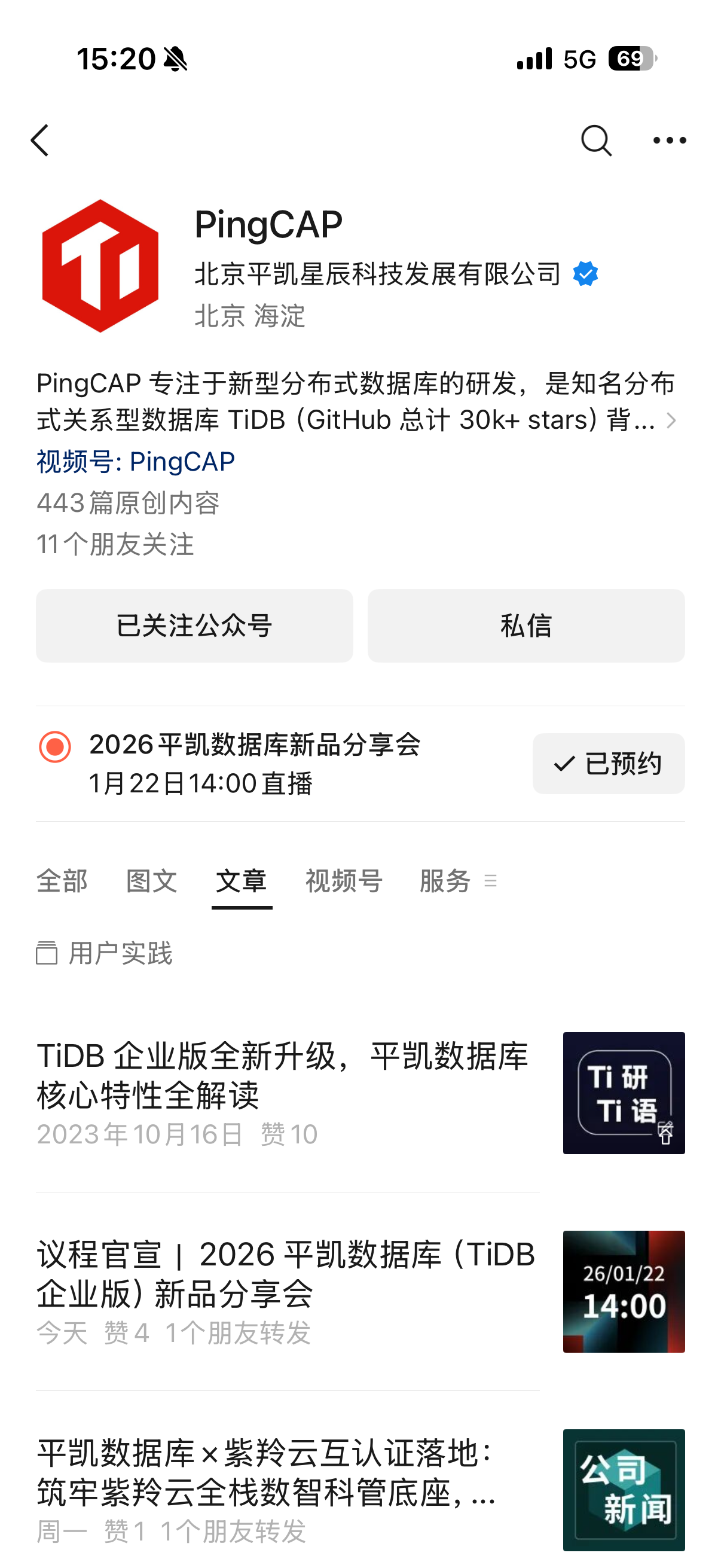Select the 文章 tab
The width and height of the screenshot is (721, 1568).
coord(242,881)
